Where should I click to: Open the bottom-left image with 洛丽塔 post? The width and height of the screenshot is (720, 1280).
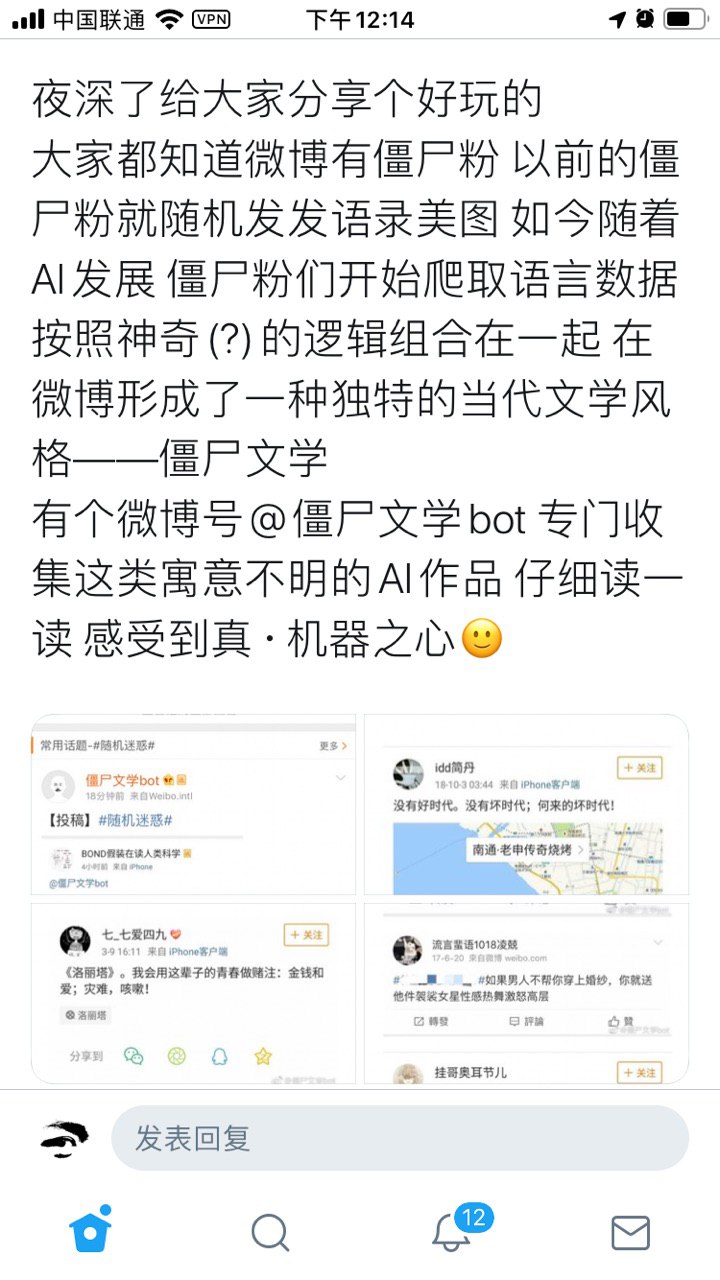(x=194, y=993)
